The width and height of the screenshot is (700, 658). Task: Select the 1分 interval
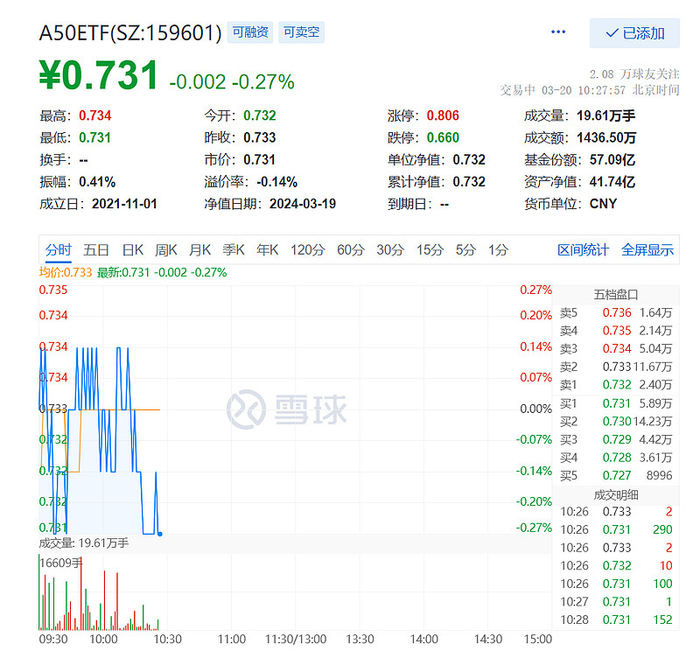(x=498, y=250)
